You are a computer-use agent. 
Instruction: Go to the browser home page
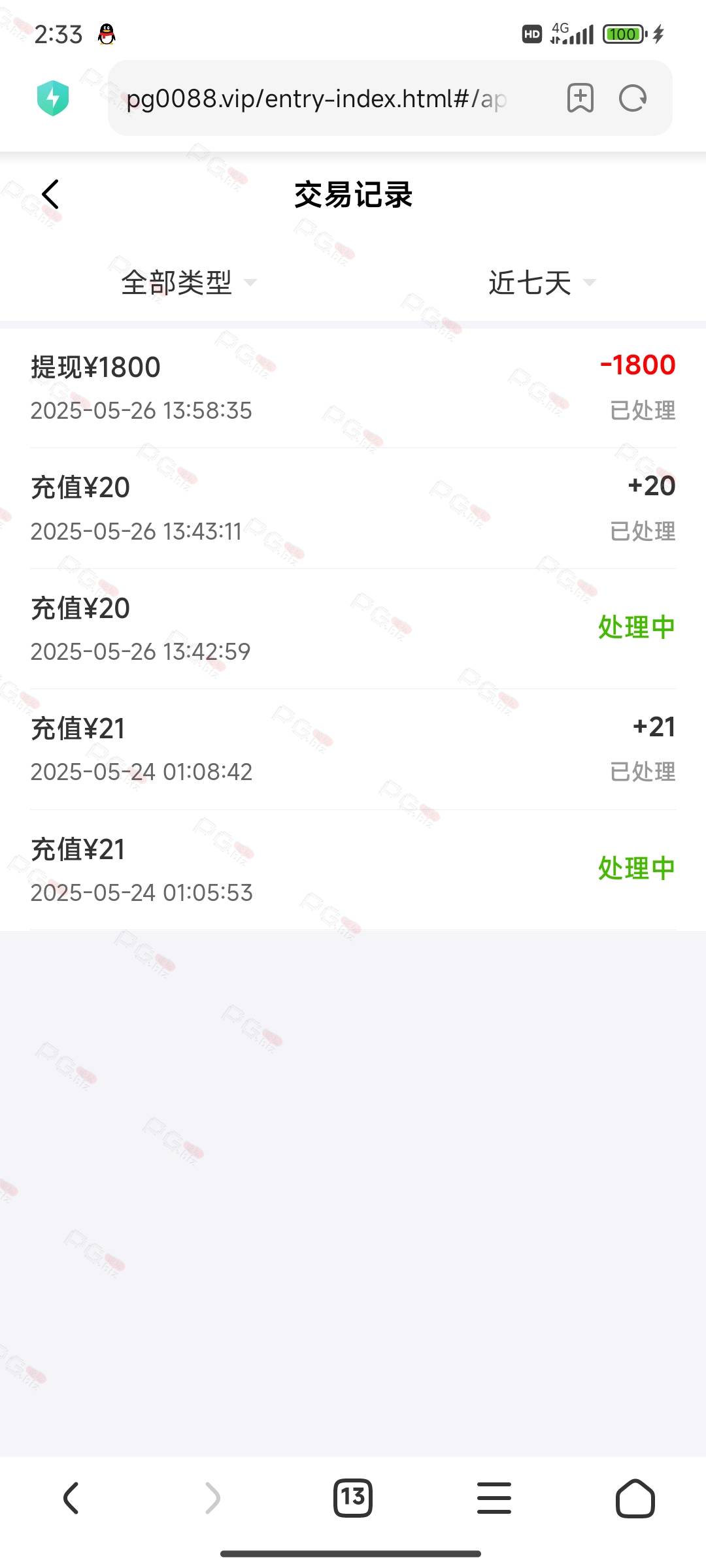point(635,1497)
